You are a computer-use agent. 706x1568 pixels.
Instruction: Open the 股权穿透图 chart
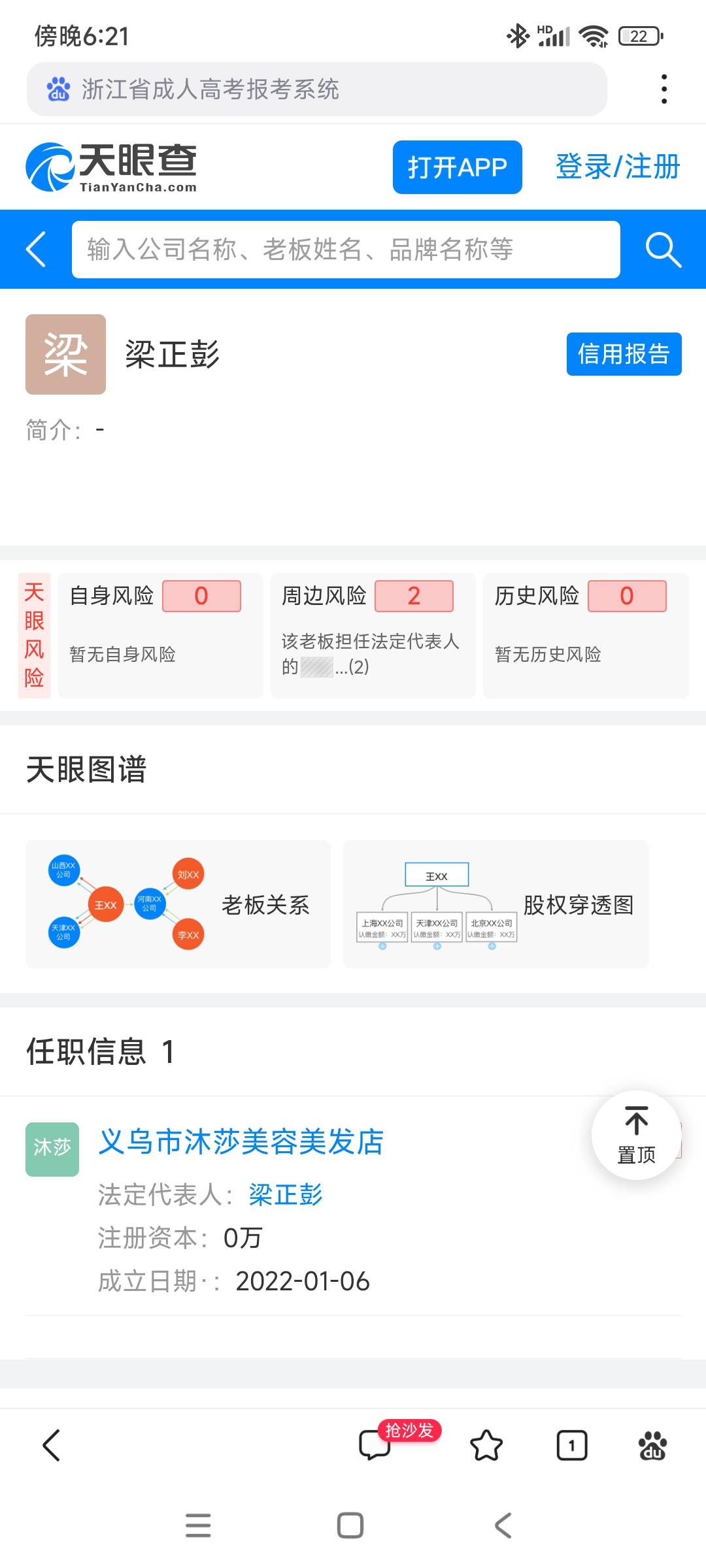pos(496,904)
